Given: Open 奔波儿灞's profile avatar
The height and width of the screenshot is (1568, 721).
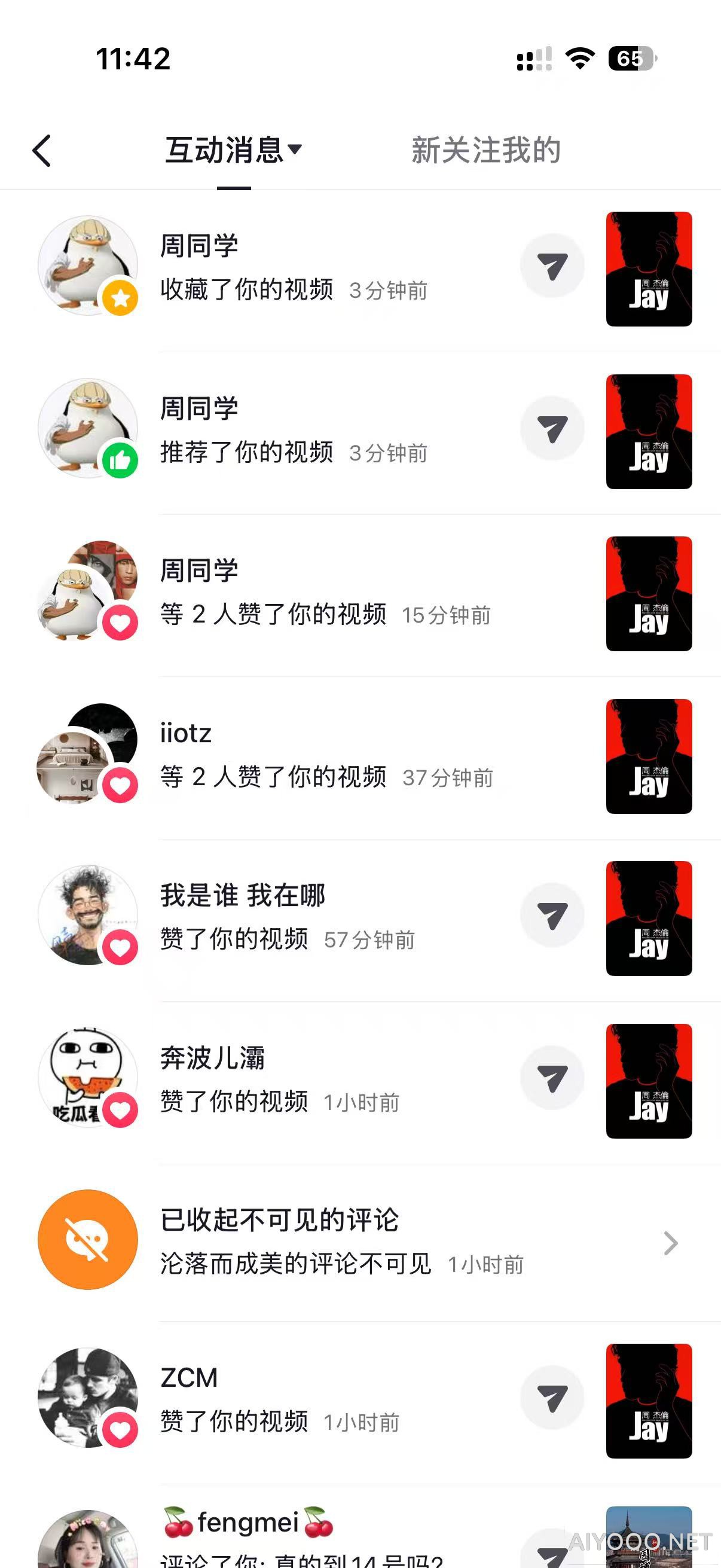Looking at the screenshot, I should [x=88, y=1078].
